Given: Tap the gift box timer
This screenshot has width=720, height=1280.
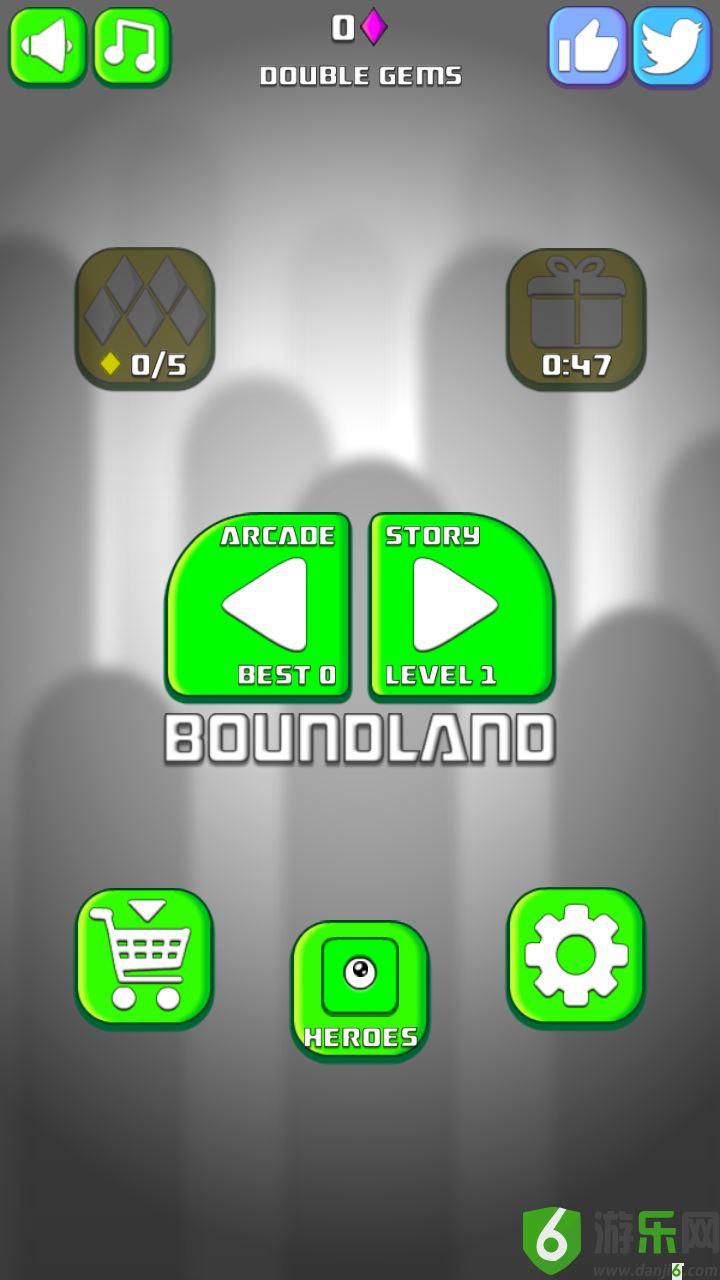Looking at the screenshot, I should (x=576, y=317).
